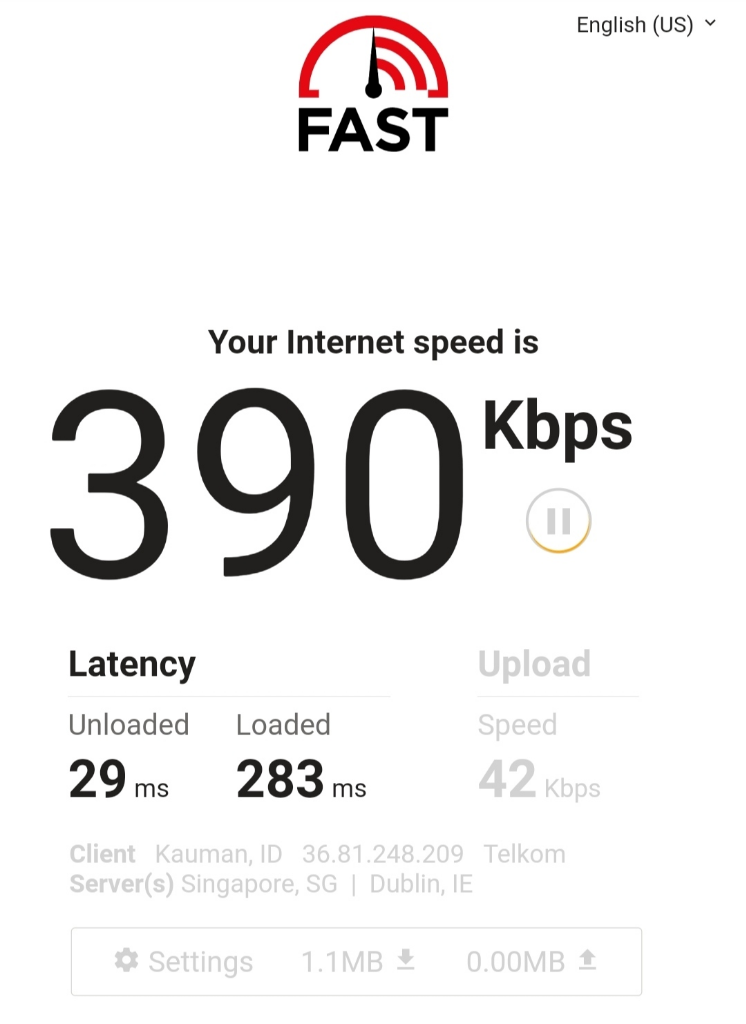Open the English (US) language dropdown

[x=646, y=25]
